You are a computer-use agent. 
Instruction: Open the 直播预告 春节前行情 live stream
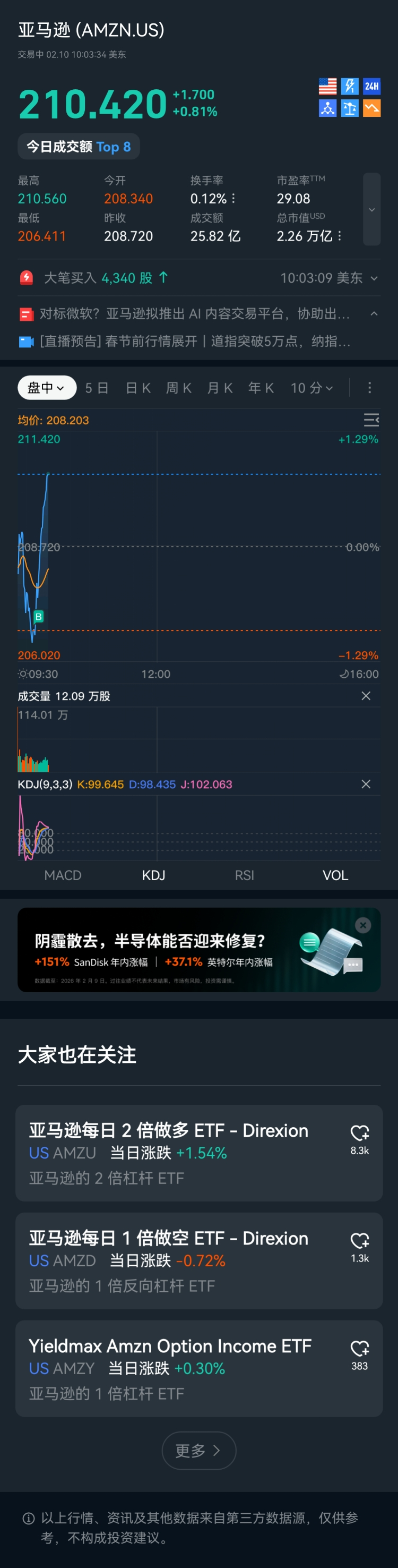pos(194,341)
